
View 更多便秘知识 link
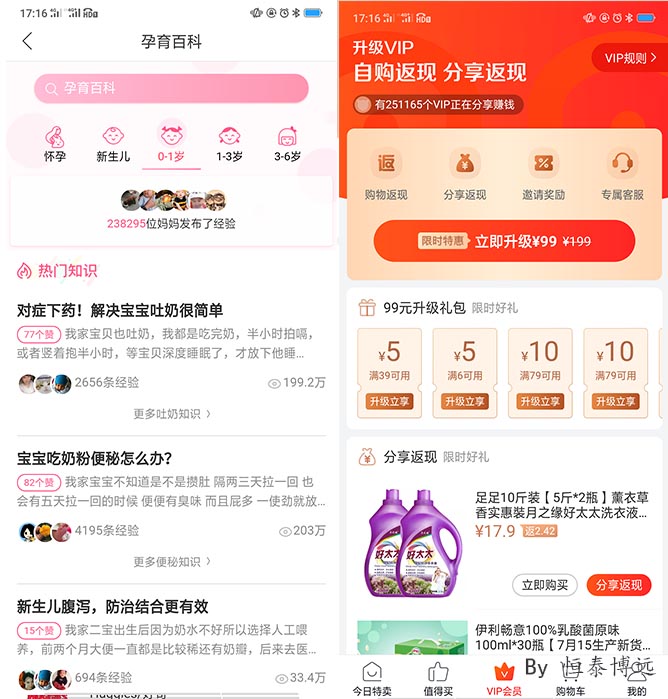pos(172,562)
